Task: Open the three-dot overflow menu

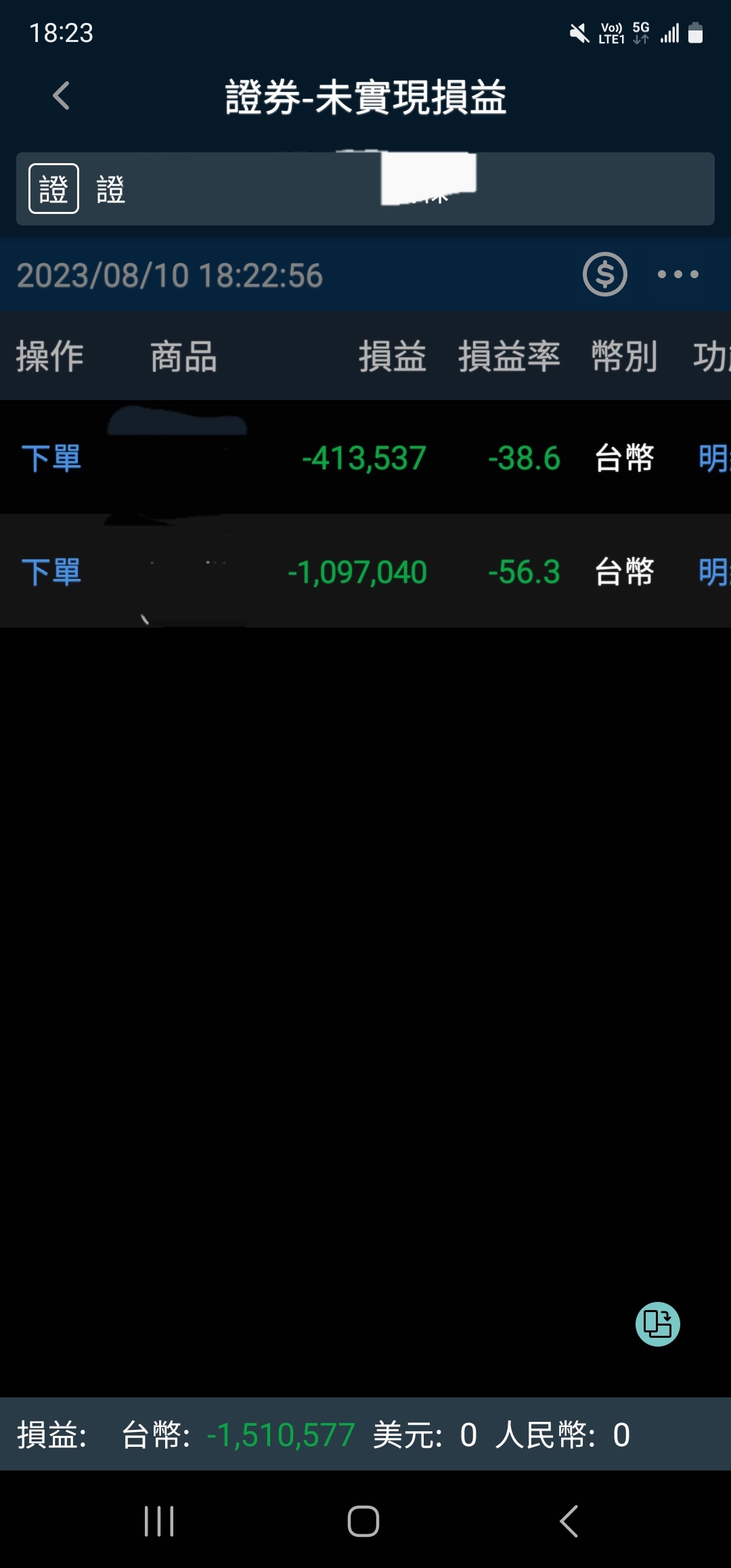Action: [x=678, y=274]
